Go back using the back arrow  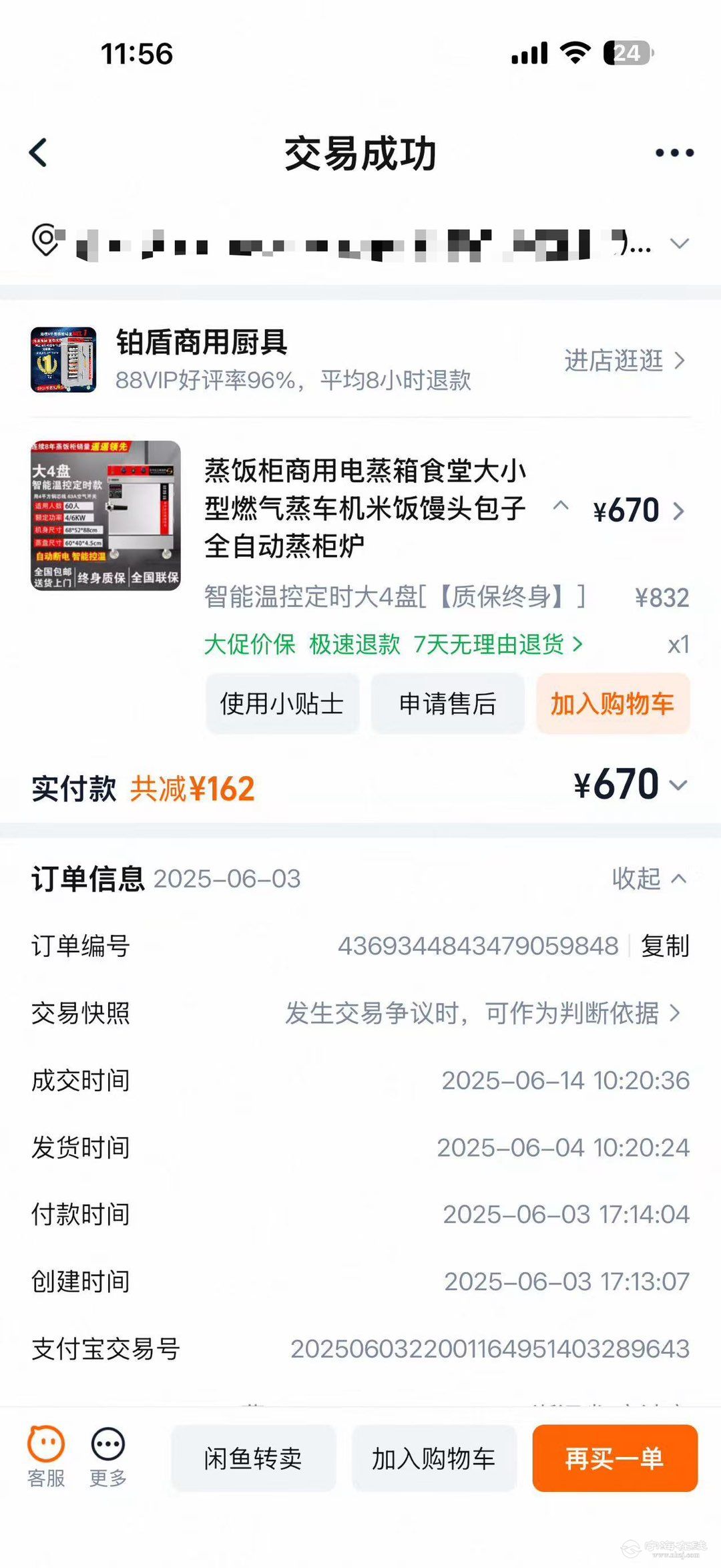tap(39, 153)
